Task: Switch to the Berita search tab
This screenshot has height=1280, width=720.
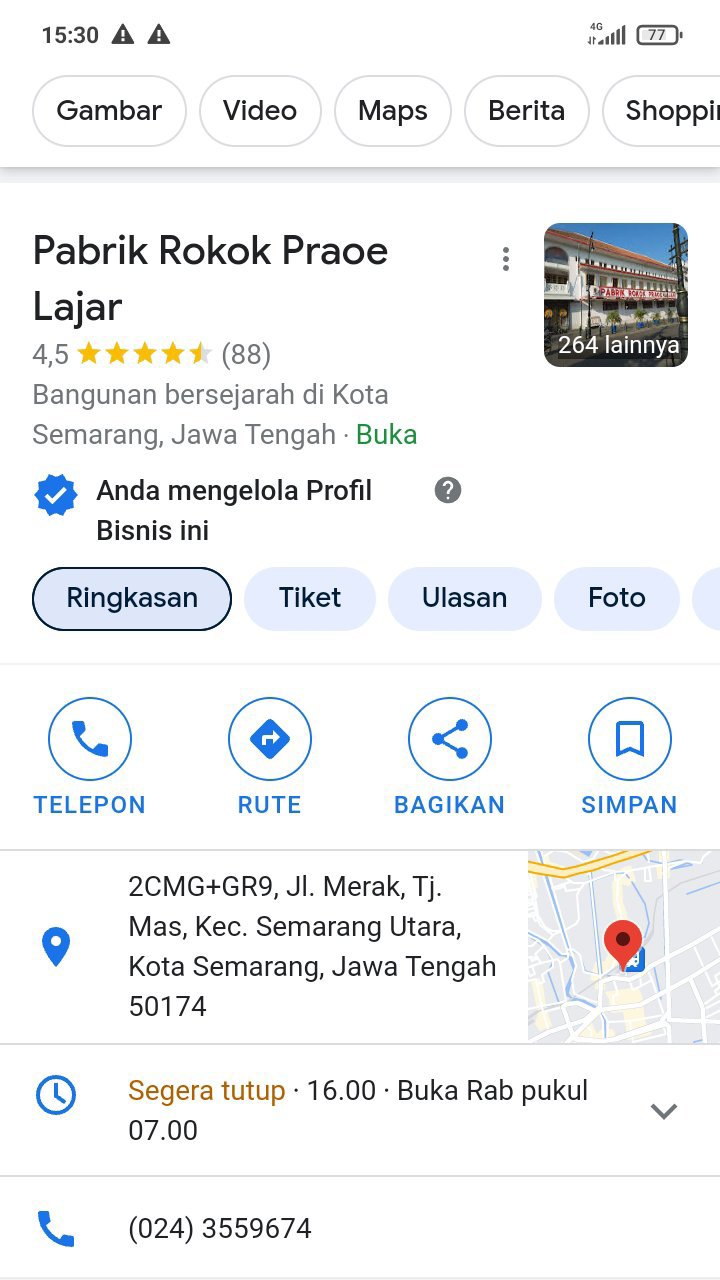Action: [526, 111]
